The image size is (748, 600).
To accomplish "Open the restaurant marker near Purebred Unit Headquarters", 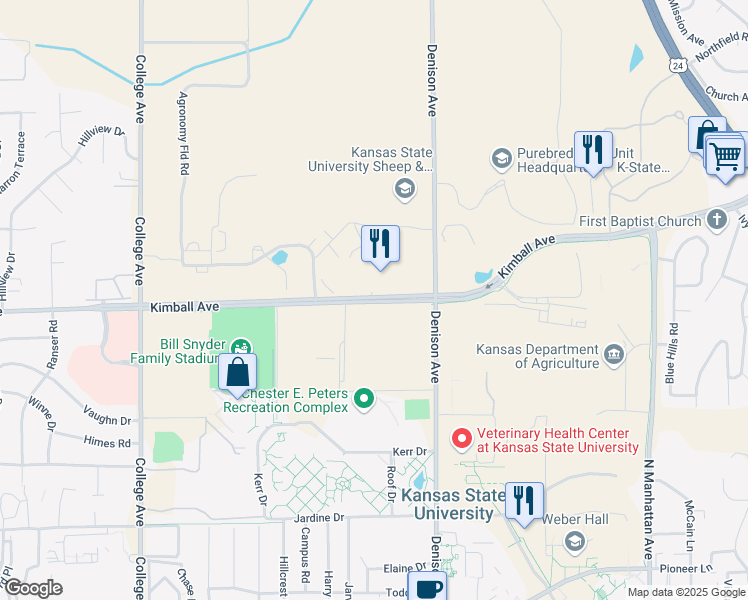I will [593, 151].
